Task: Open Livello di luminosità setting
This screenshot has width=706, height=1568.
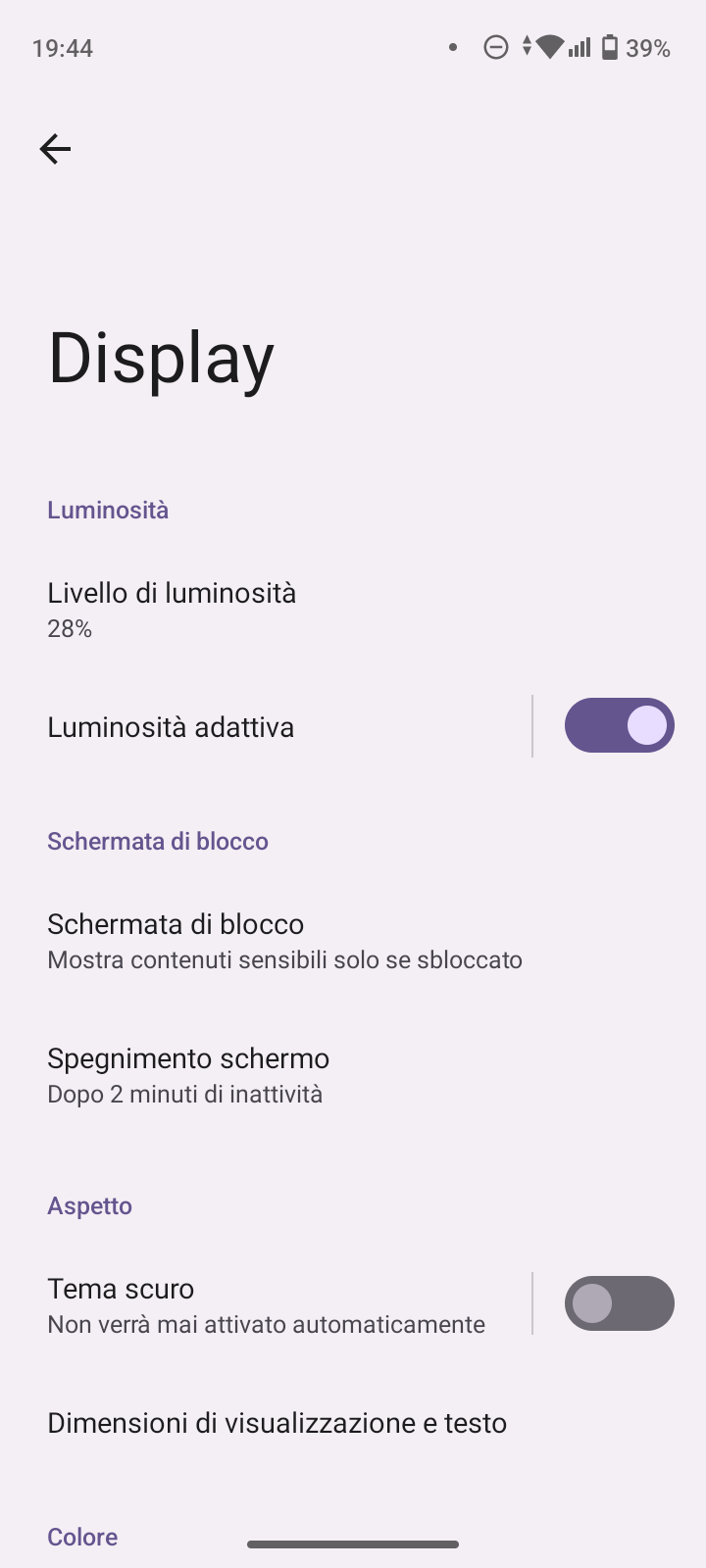Action: pos(353,610)
